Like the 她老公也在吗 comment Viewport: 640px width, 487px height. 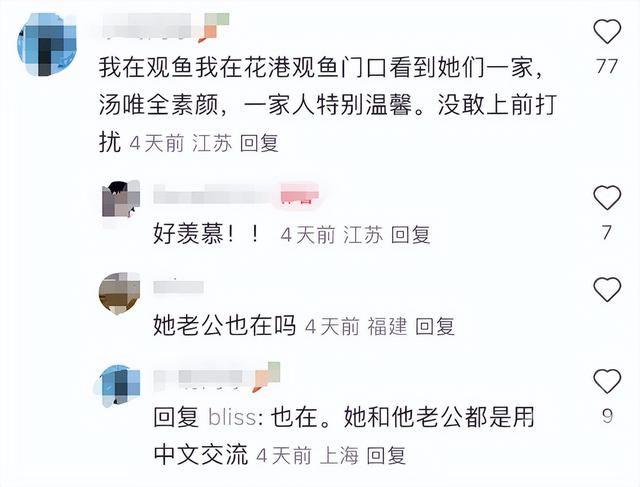point(607,290)
